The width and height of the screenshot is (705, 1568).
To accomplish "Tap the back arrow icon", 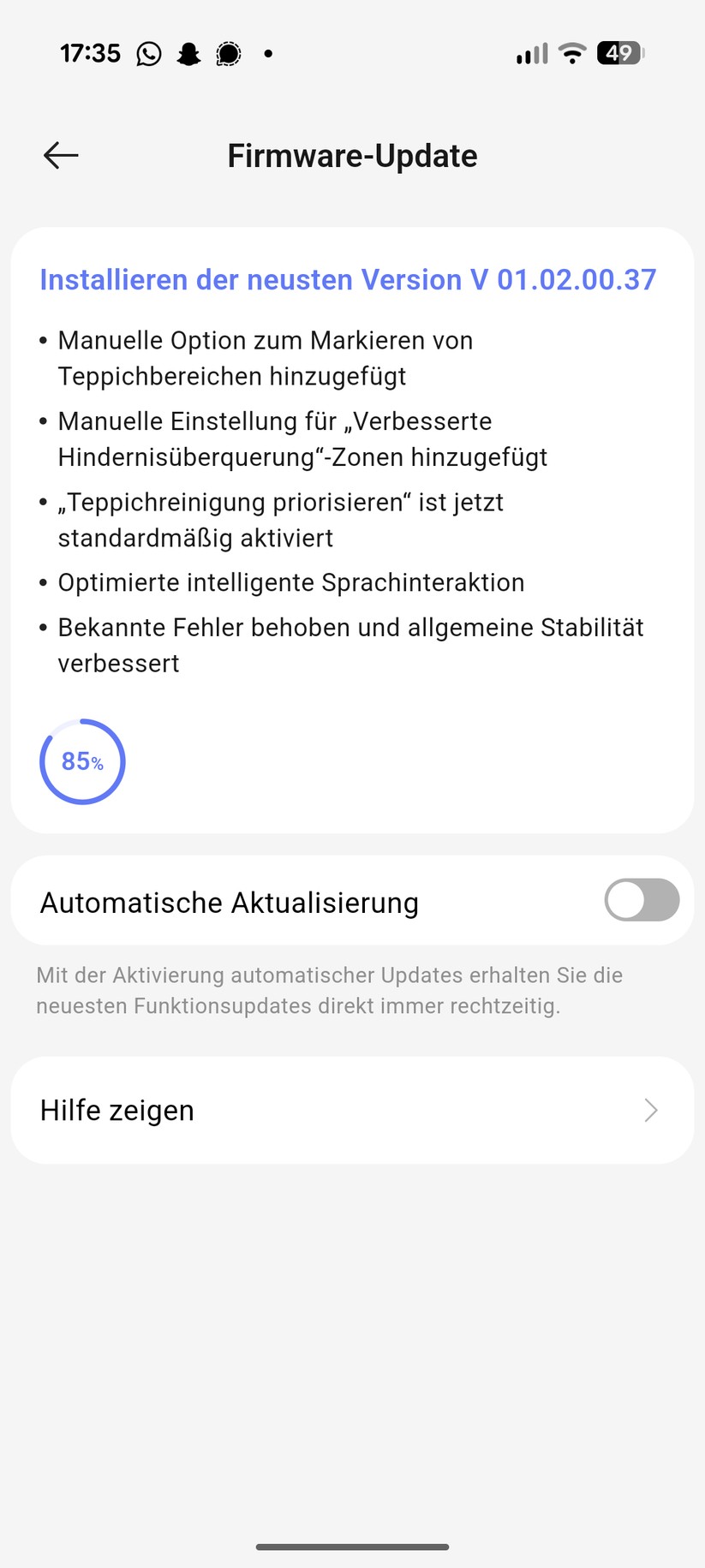I will 59,155.
